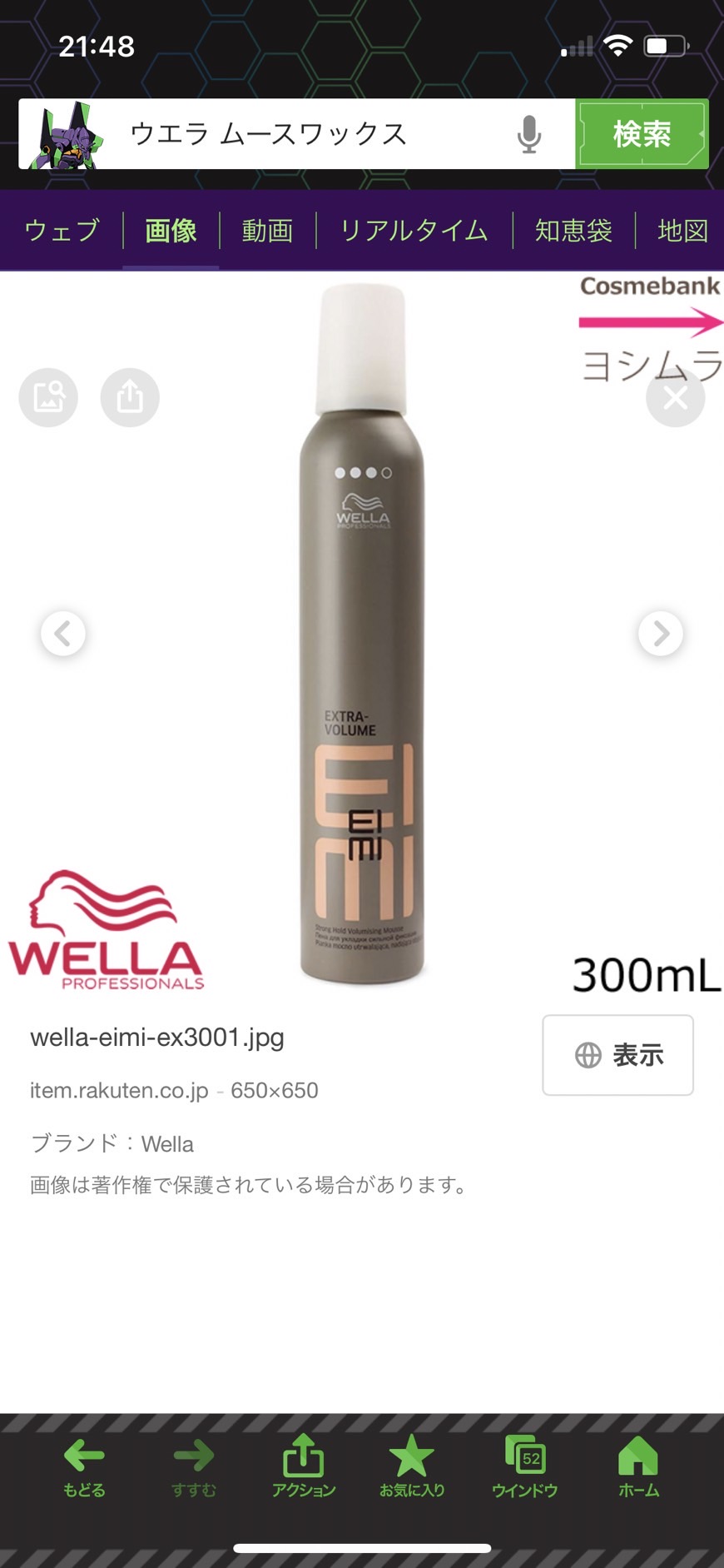Go to ホーム
Image resolution: width=724 pixels, height=1568 pixels.
pos(638,1467)
